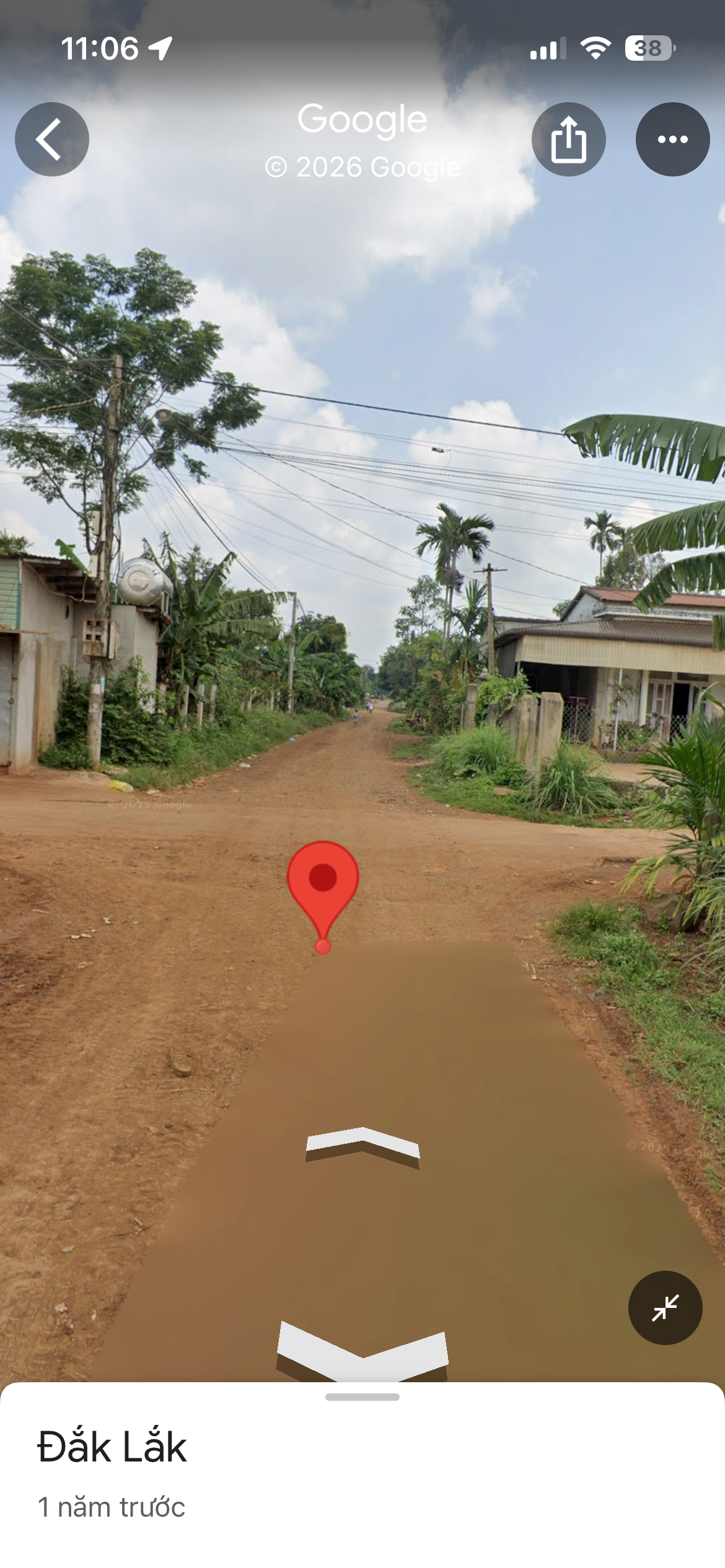Open the three-dot overflow menu
Image resolution: width=725 pixels, height=1568 pixels.
point(673,139)
